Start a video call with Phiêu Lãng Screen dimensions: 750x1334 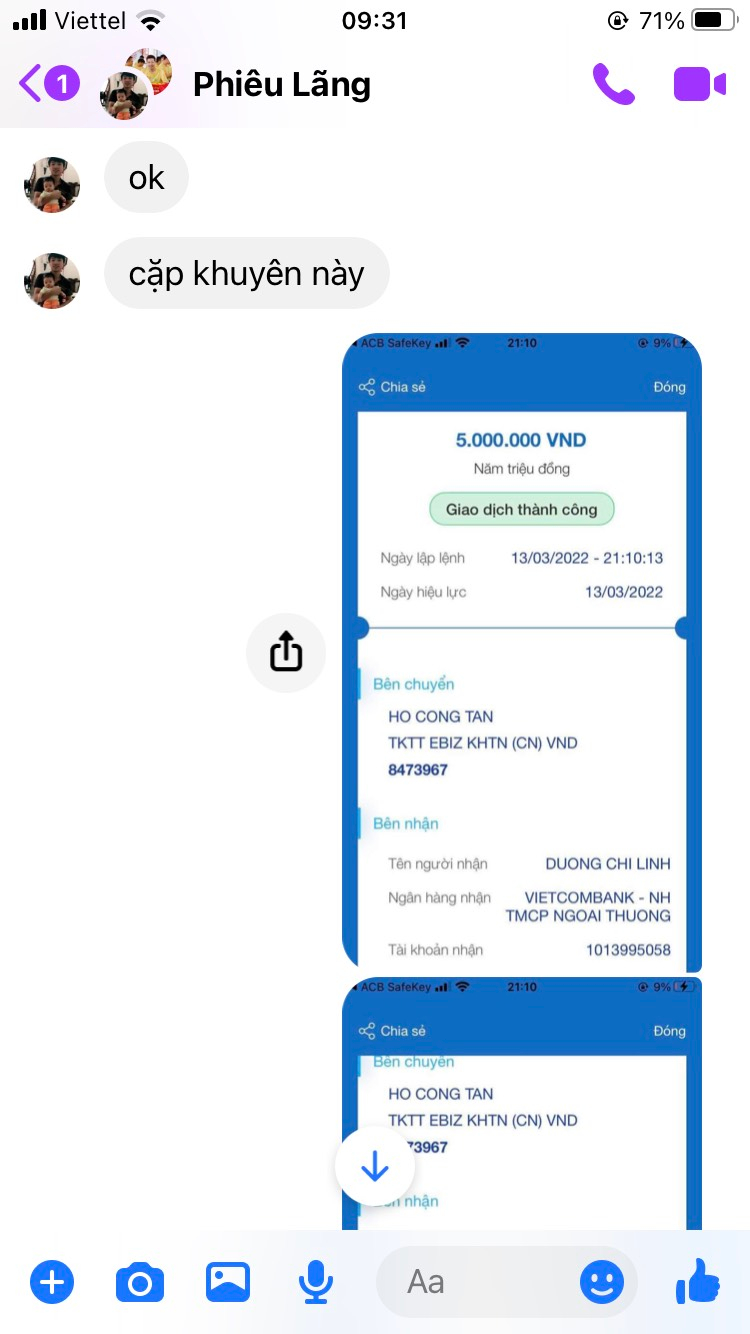click(699, 85)
